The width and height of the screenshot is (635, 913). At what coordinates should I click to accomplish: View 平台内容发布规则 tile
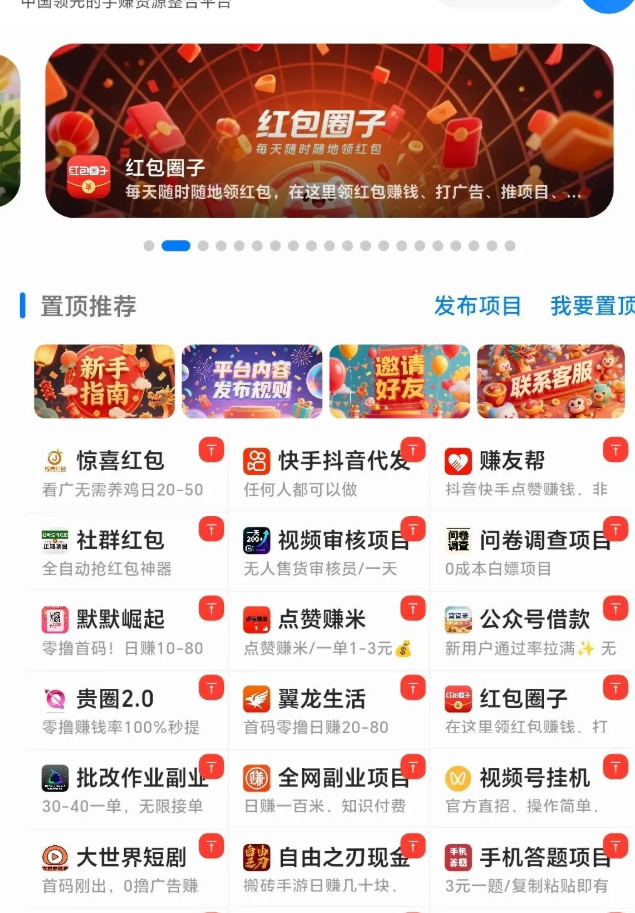[x=252, y=381]
